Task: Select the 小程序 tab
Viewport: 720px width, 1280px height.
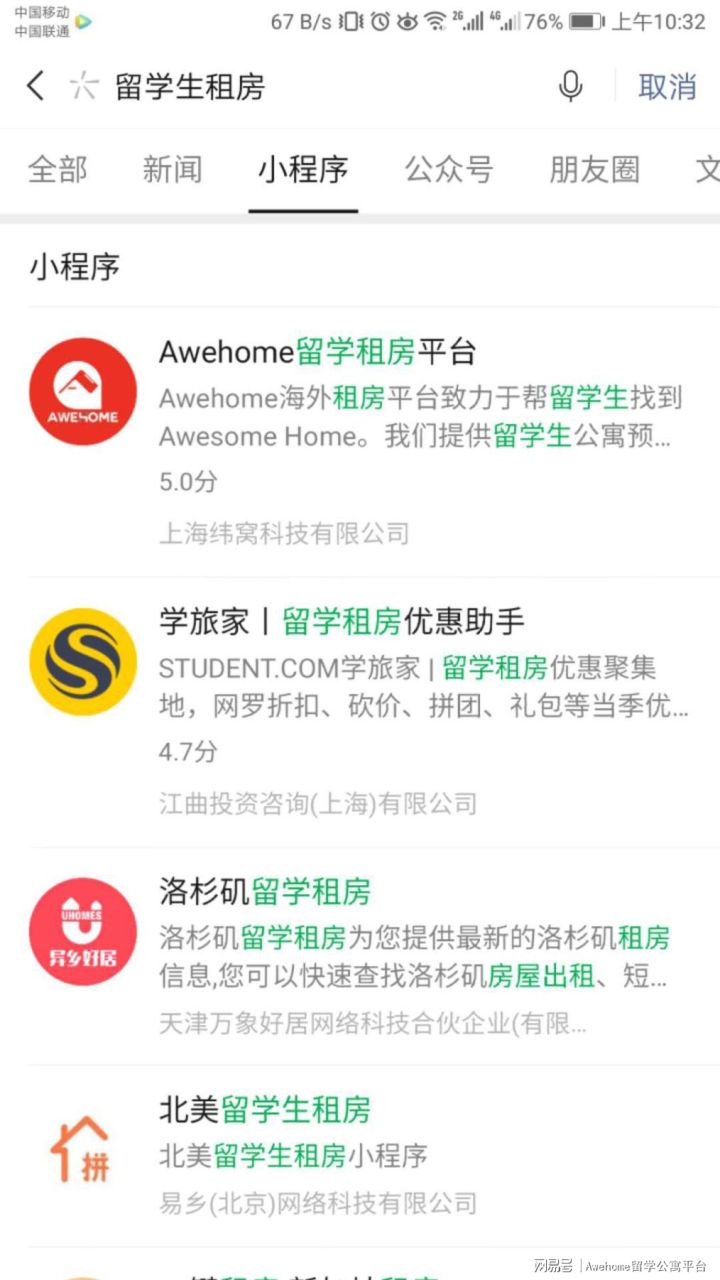Action: point(303,169)
